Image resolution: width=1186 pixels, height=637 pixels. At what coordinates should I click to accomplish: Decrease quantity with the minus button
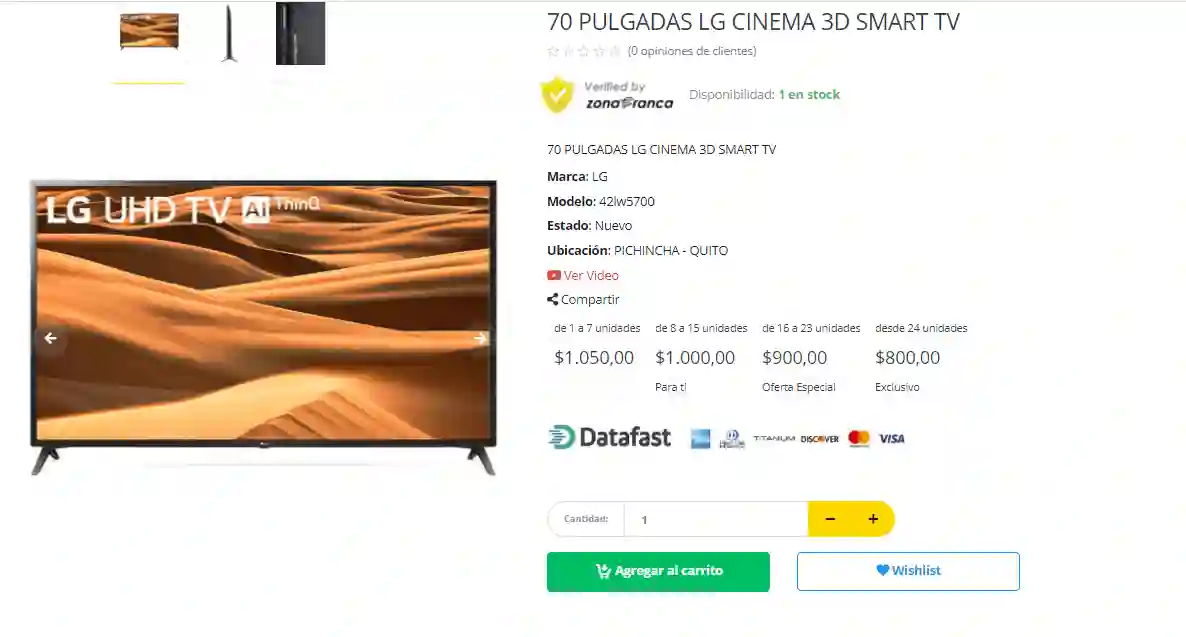coord(830,519)
